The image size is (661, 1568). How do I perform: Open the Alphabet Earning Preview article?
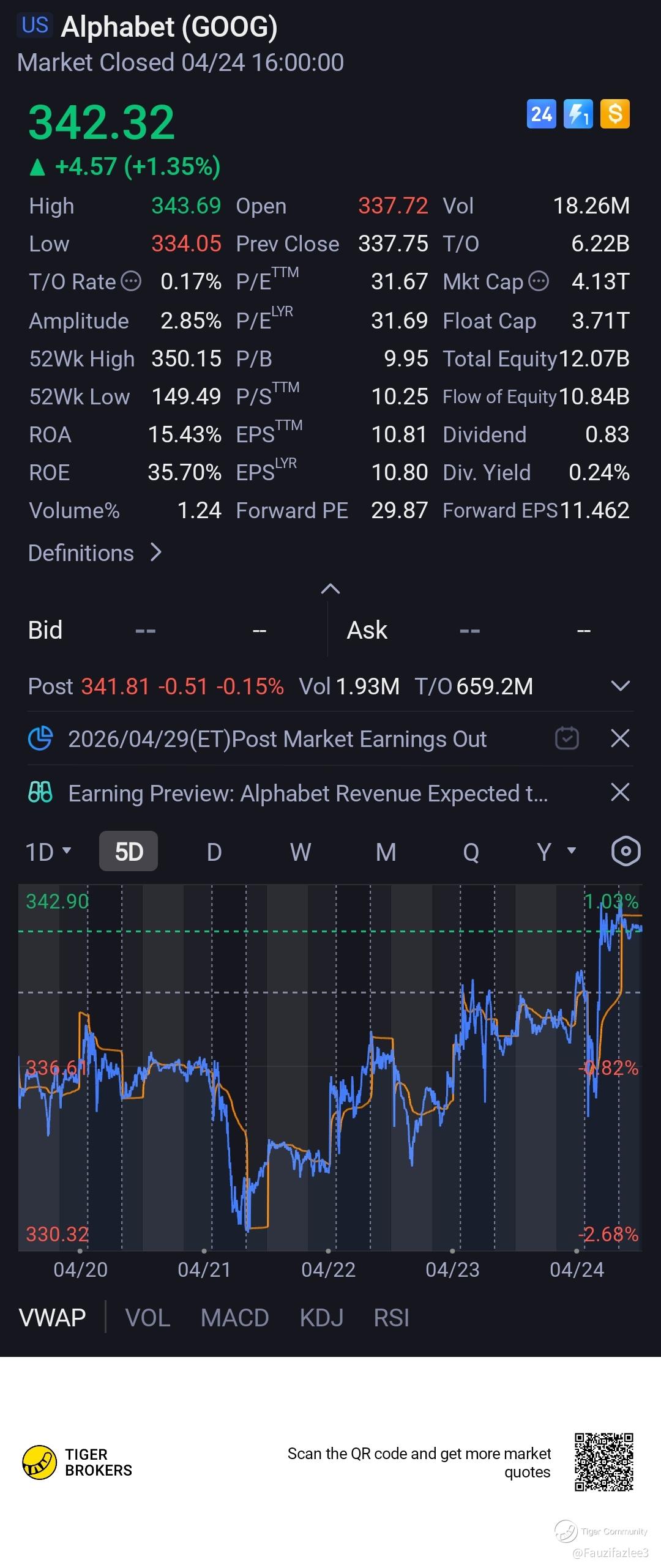[308, 793]
